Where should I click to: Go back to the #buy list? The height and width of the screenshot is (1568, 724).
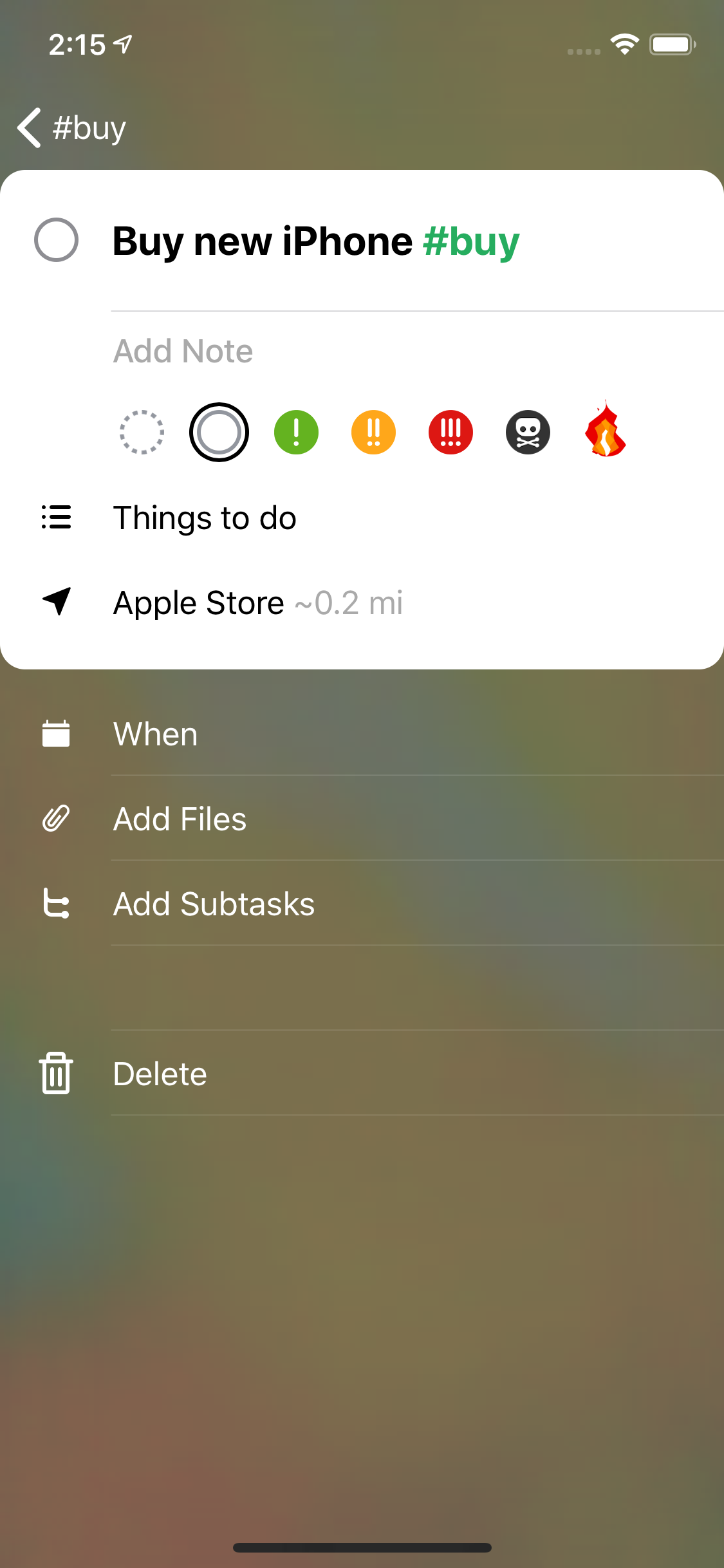click(x=71, y=127)
